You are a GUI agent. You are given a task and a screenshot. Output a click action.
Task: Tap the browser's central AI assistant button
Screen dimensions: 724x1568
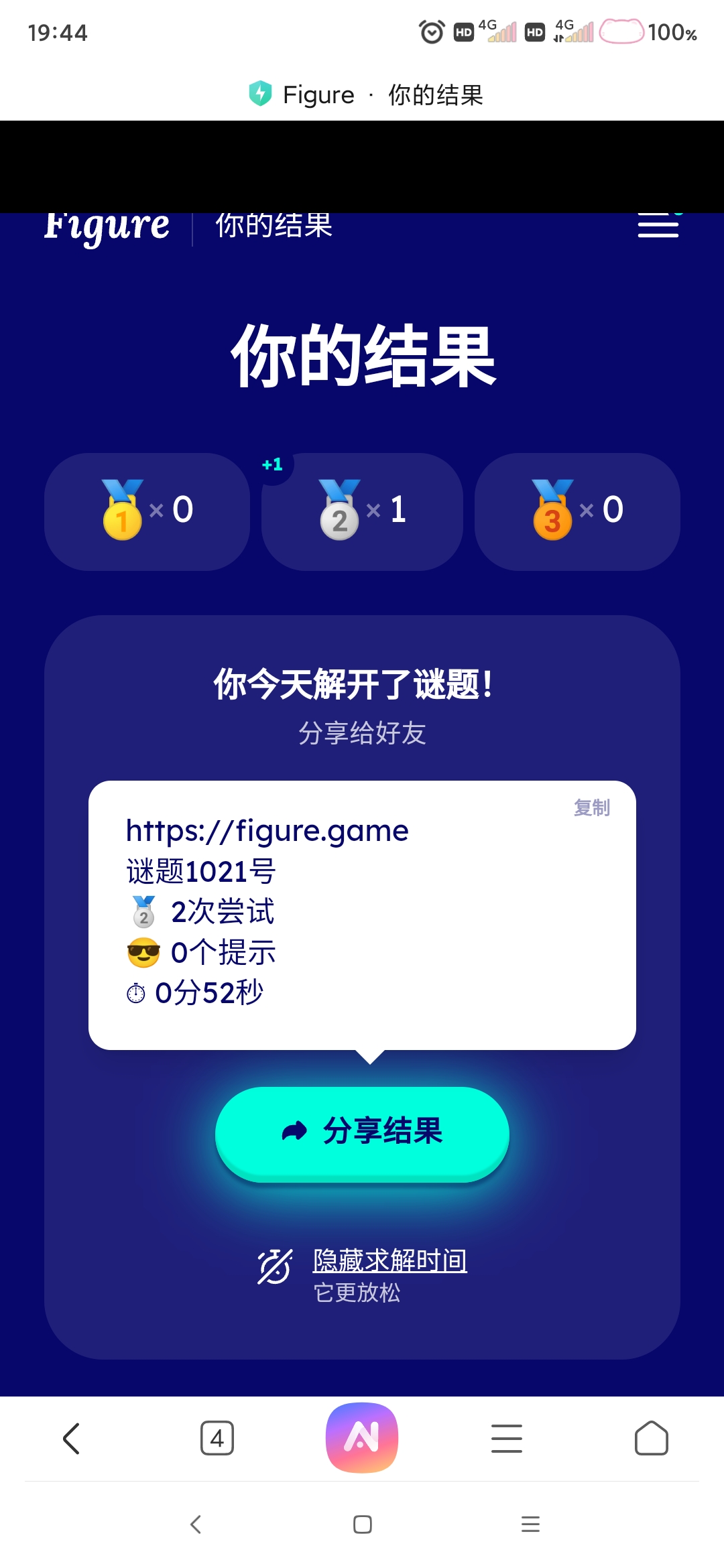click(362, 1437)
